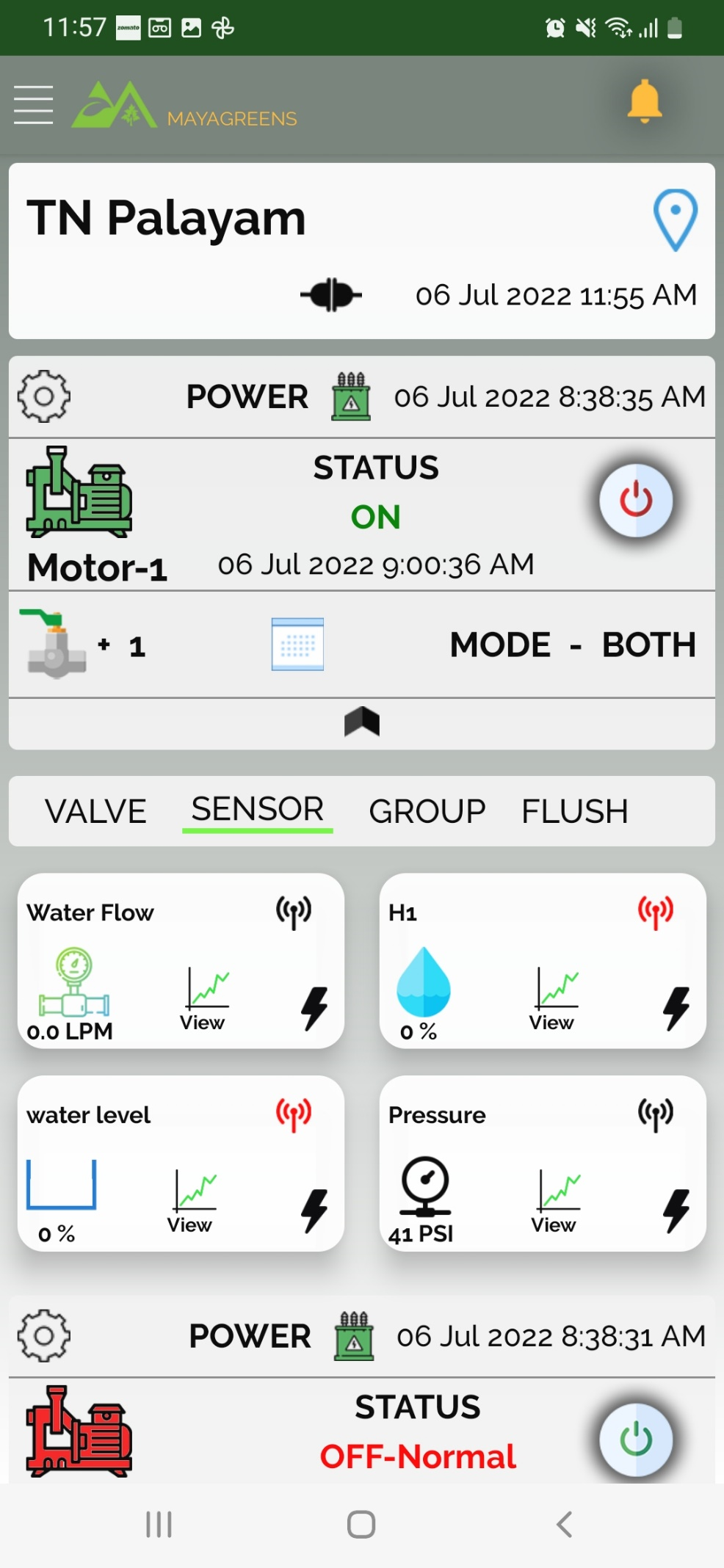The width and height of the screenshot is (724, 1568).
Task: Go back using the system back button
Action: pos(564,1524)
